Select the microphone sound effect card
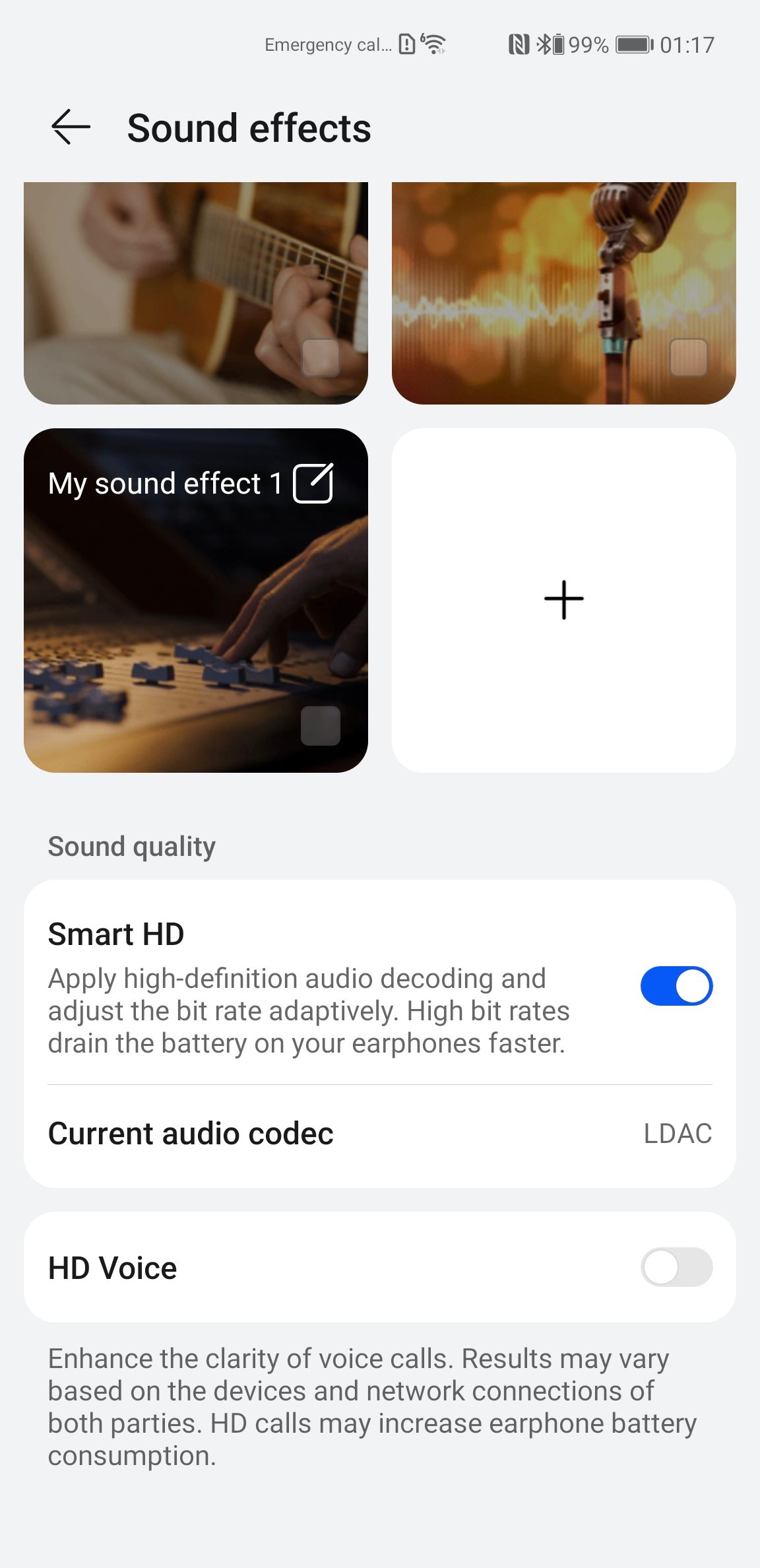 point(564,293)
